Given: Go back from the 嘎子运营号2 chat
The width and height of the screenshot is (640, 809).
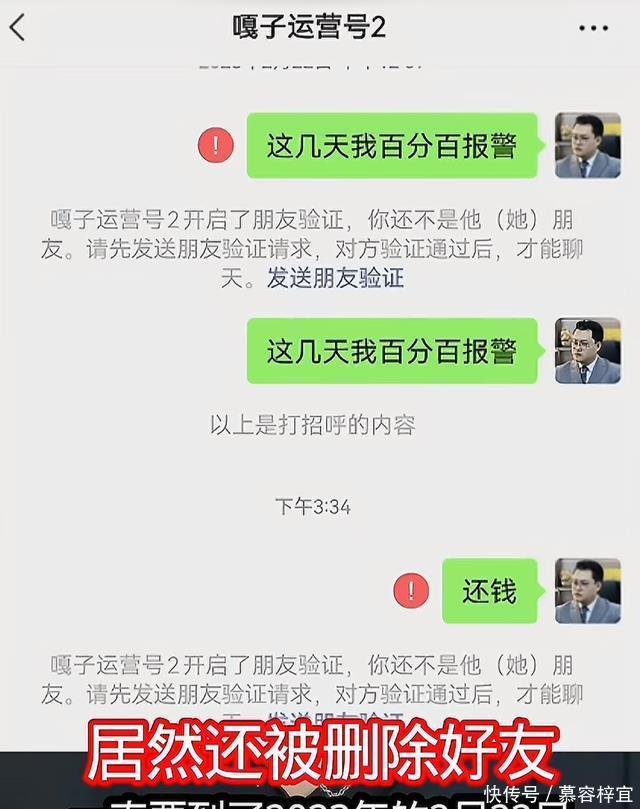Looking at the screenshot, I should [17, 28].
